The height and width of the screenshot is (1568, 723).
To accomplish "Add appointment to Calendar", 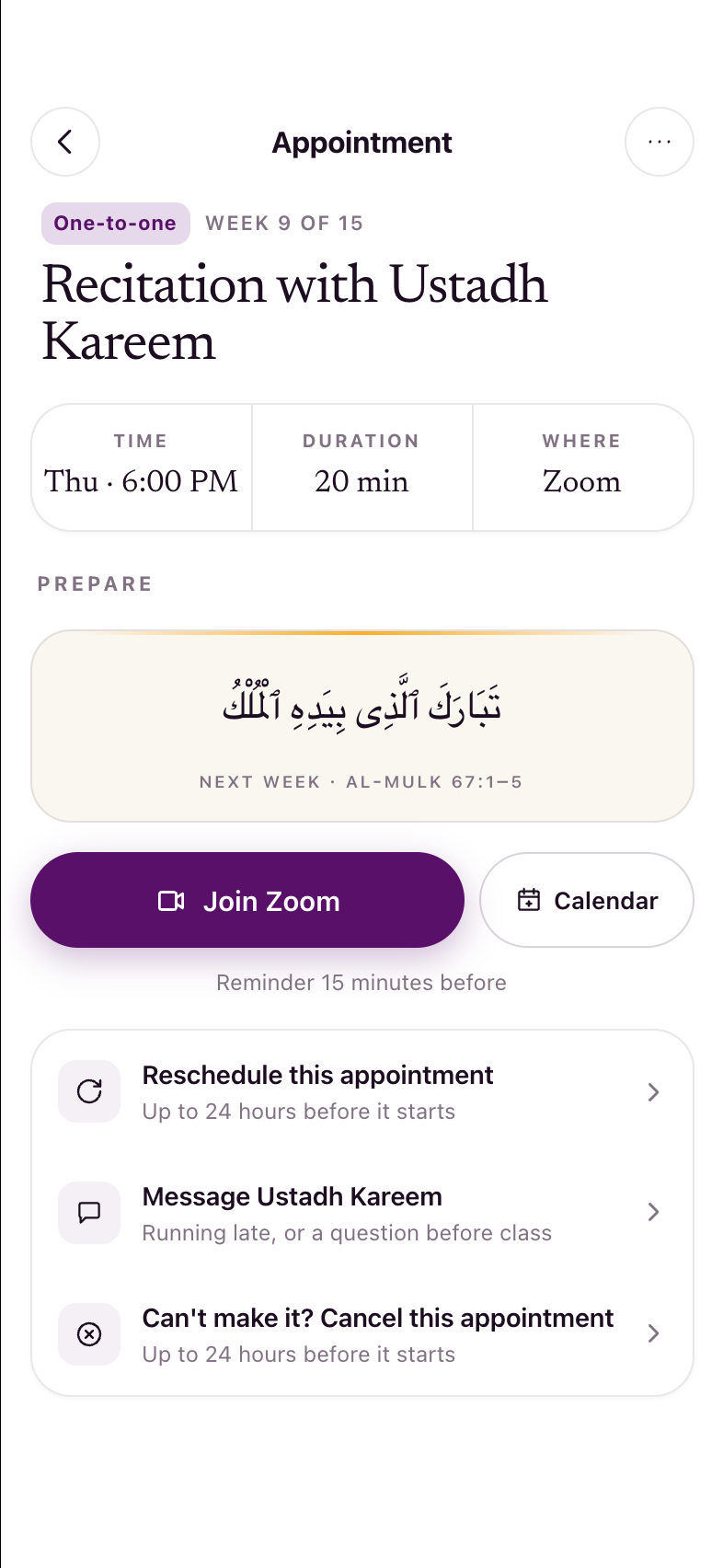I will pyautogui.click(x=587, y=900).
